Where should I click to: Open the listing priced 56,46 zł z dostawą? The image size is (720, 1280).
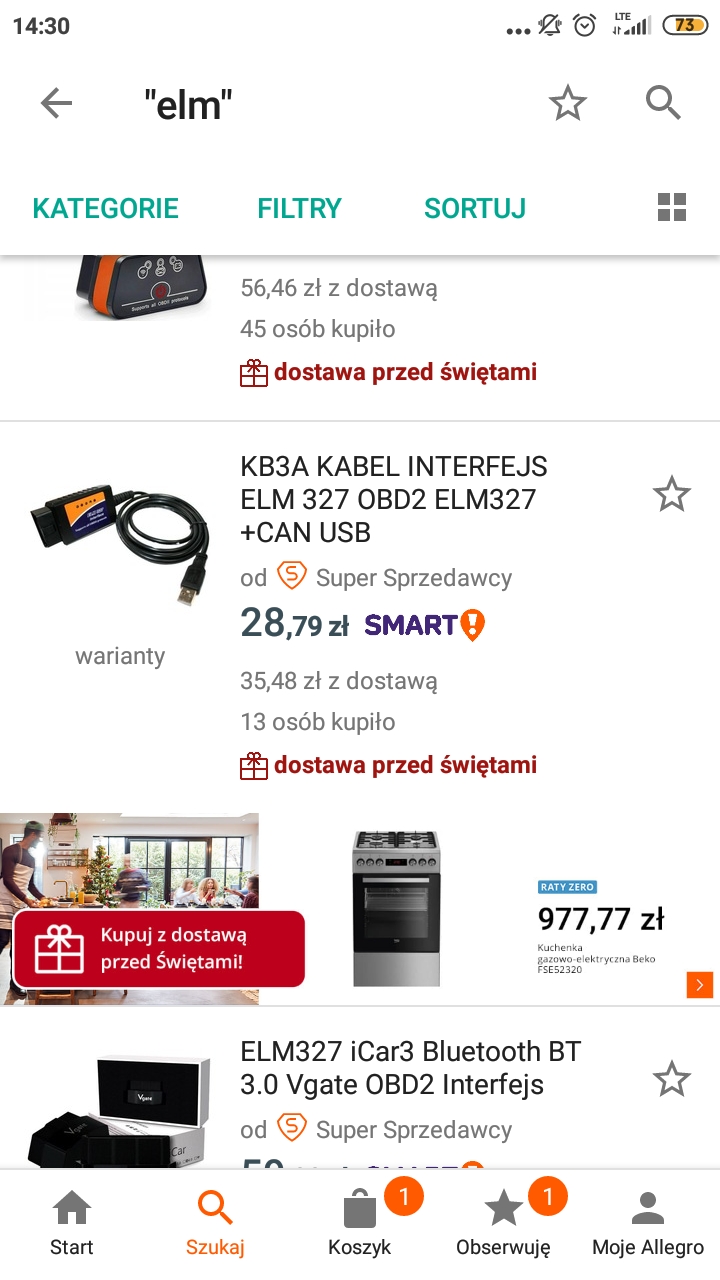(339, 289)
